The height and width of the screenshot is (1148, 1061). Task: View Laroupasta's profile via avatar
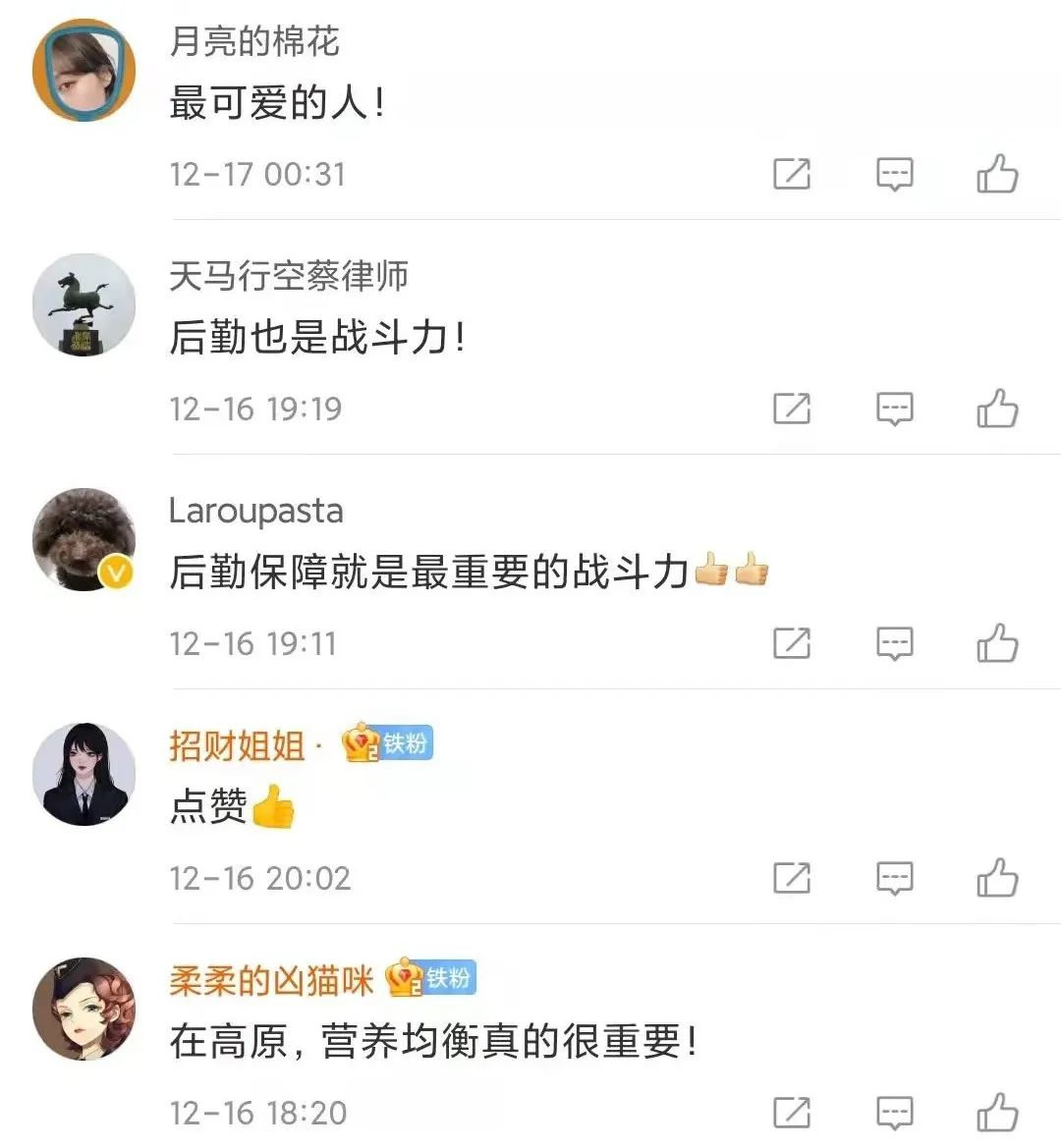coord(84,539)
